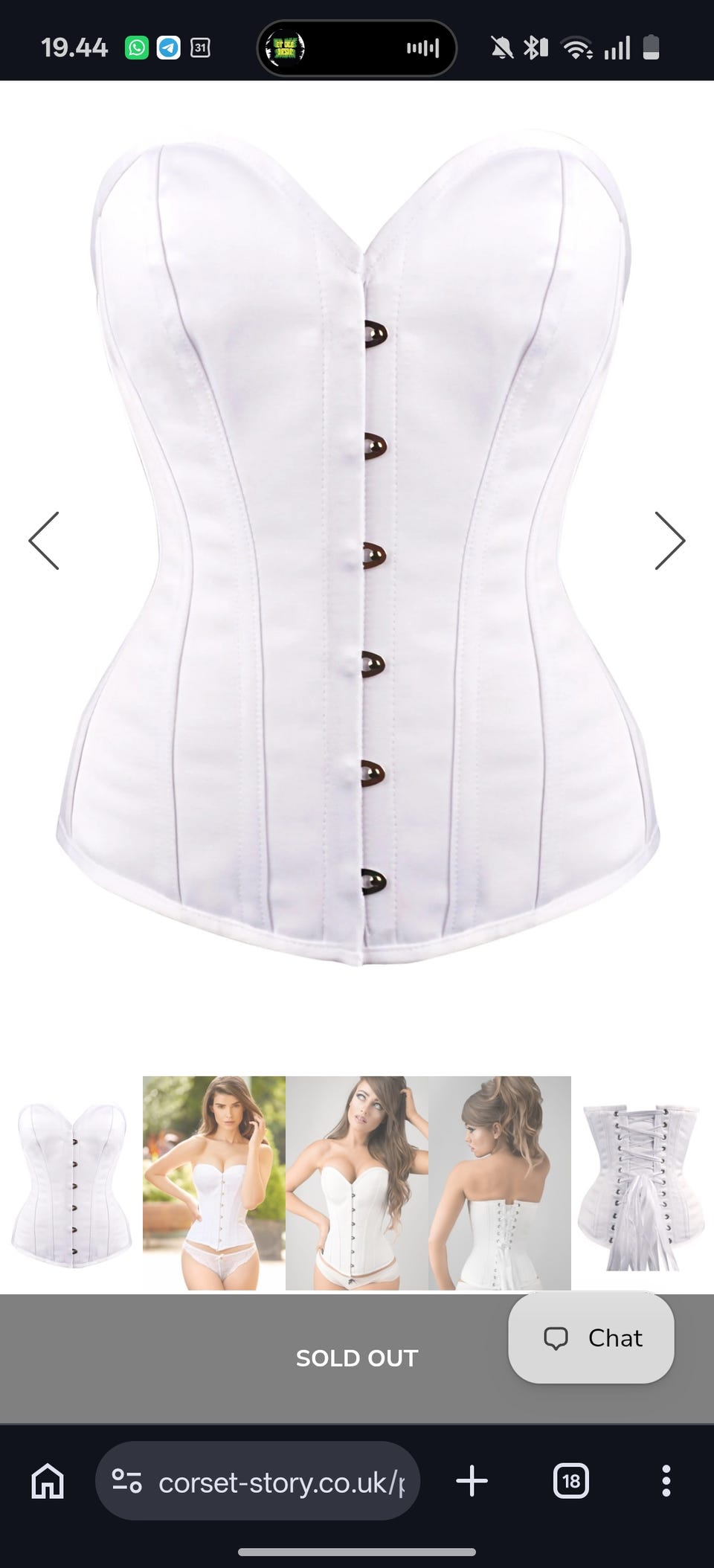Select the back-view model thumbnail
The height and width of the screenshot is (1568, 714).
coord(500,1183)
